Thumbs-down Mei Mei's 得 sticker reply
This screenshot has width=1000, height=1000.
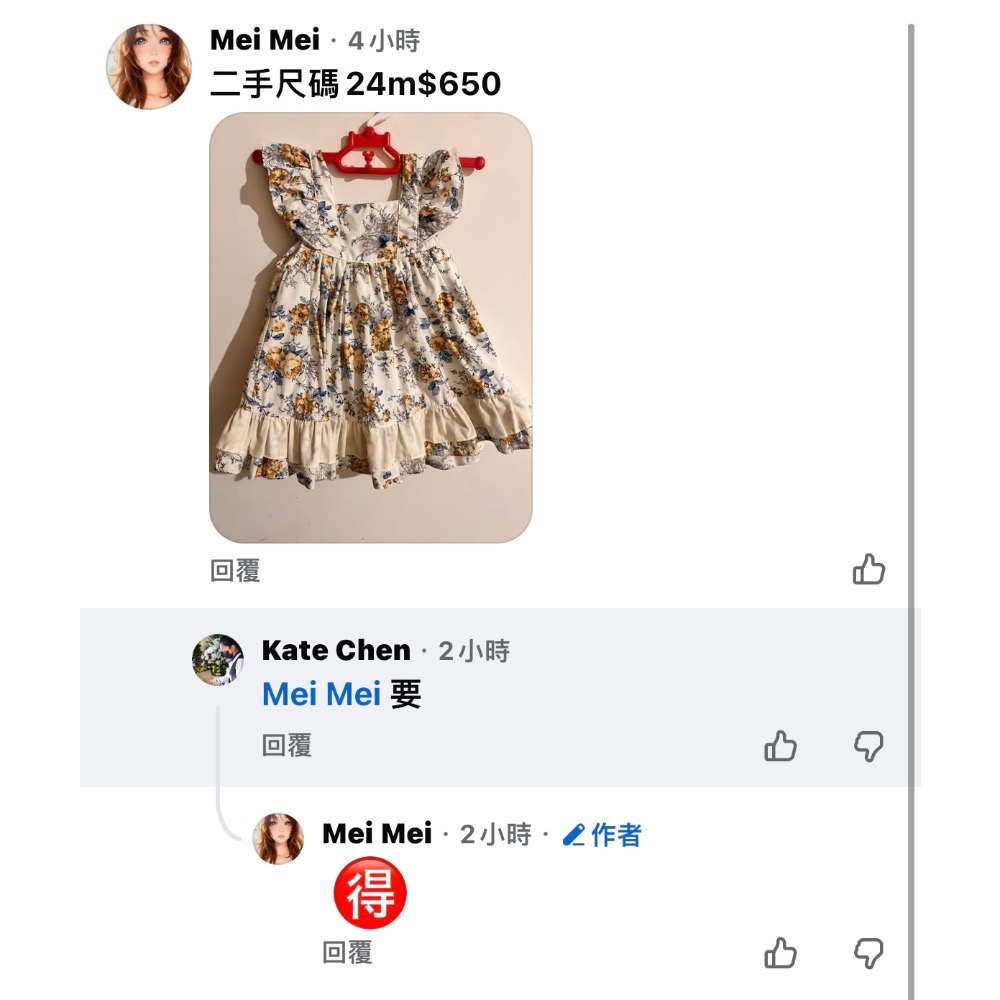click(x=868, y=953)
